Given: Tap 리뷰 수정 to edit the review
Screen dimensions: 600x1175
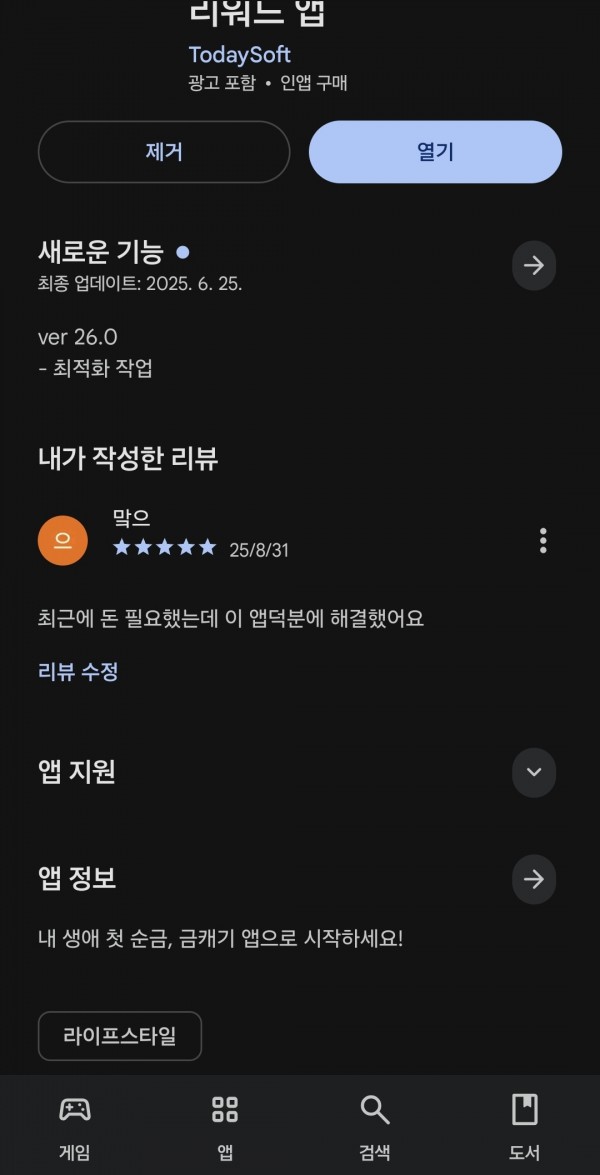Looking at the screenshot, I should click(x=78, y=671).
